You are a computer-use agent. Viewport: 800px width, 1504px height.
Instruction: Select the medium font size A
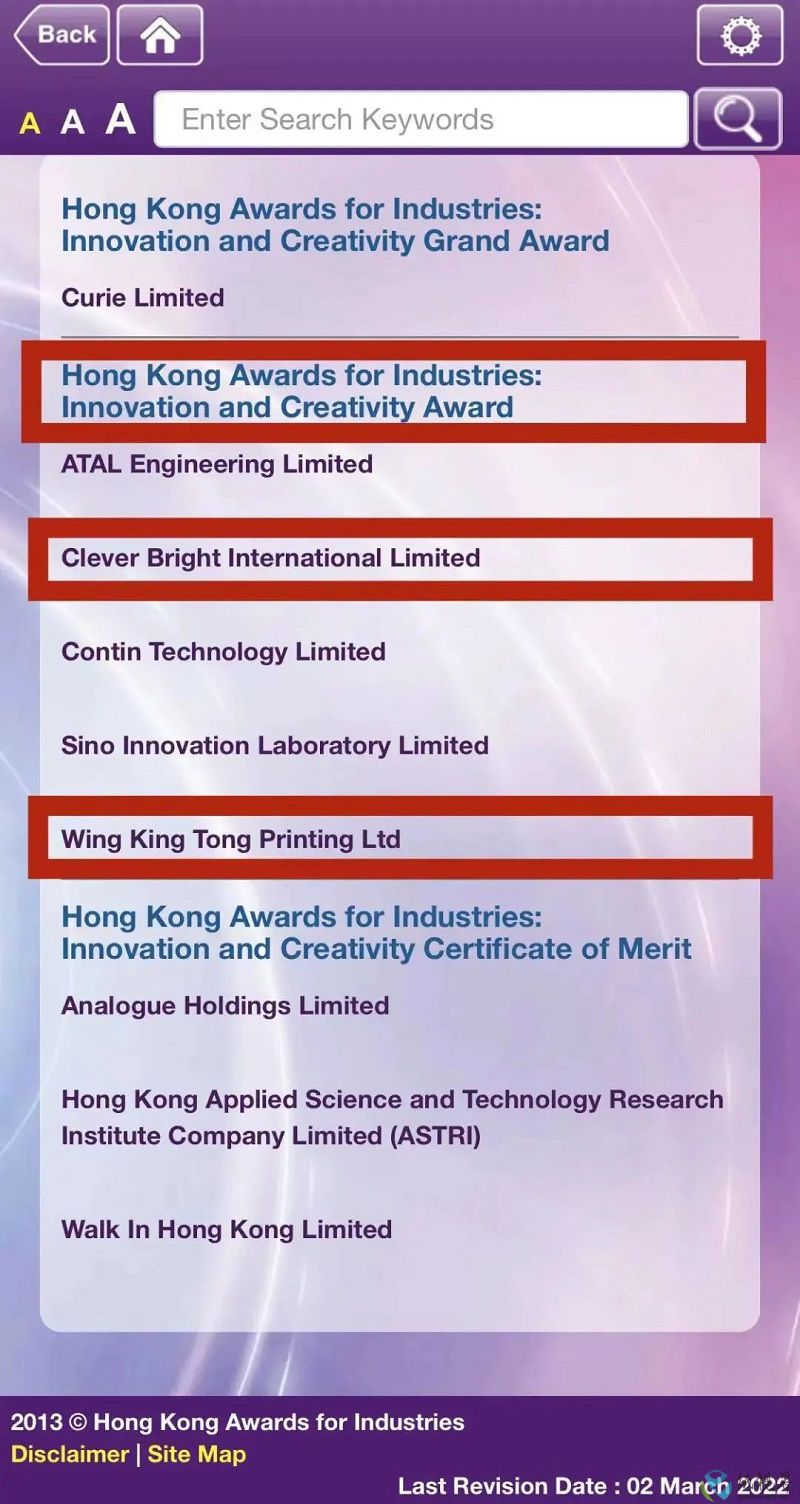tap(72, 122)
